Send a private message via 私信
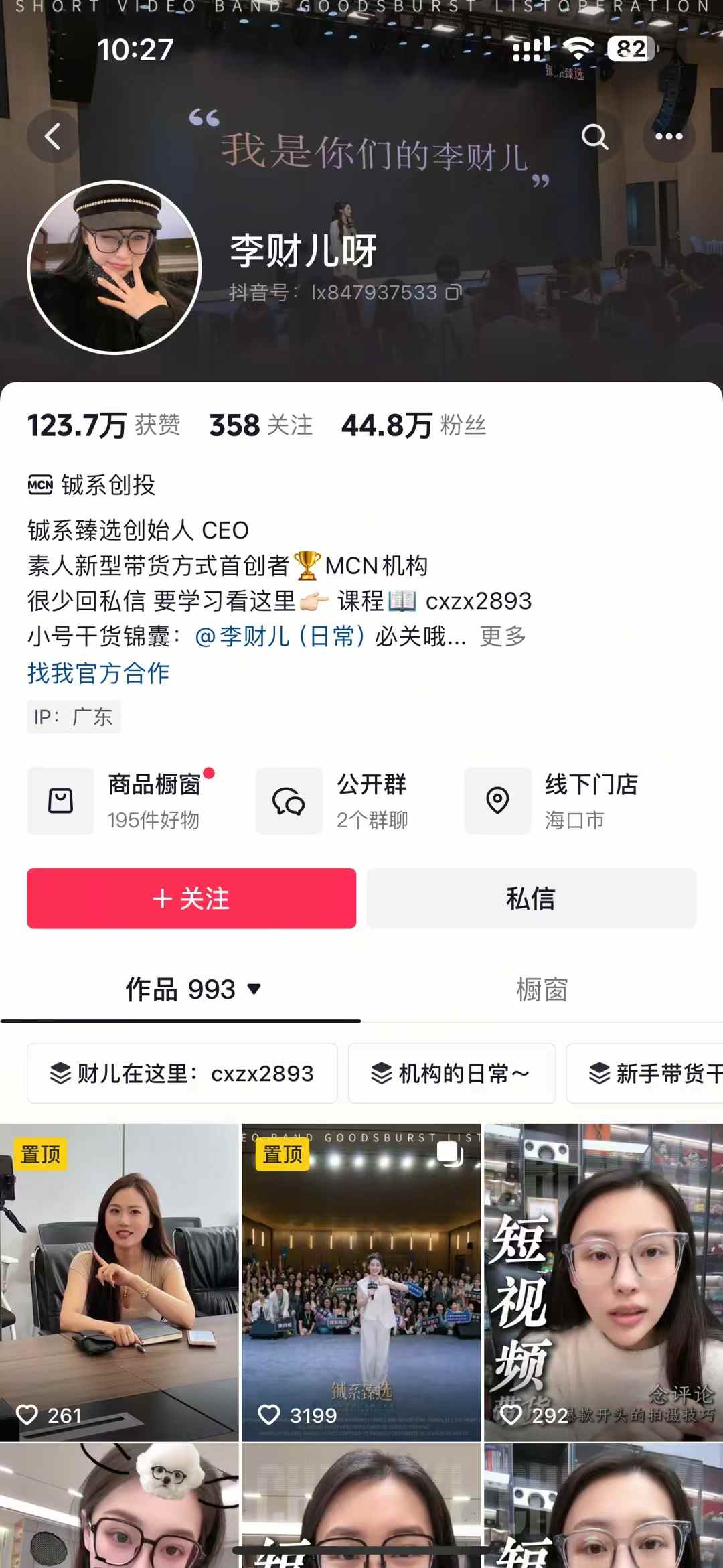The width and height of the screenshot is (723, 1568). (531, 898)
